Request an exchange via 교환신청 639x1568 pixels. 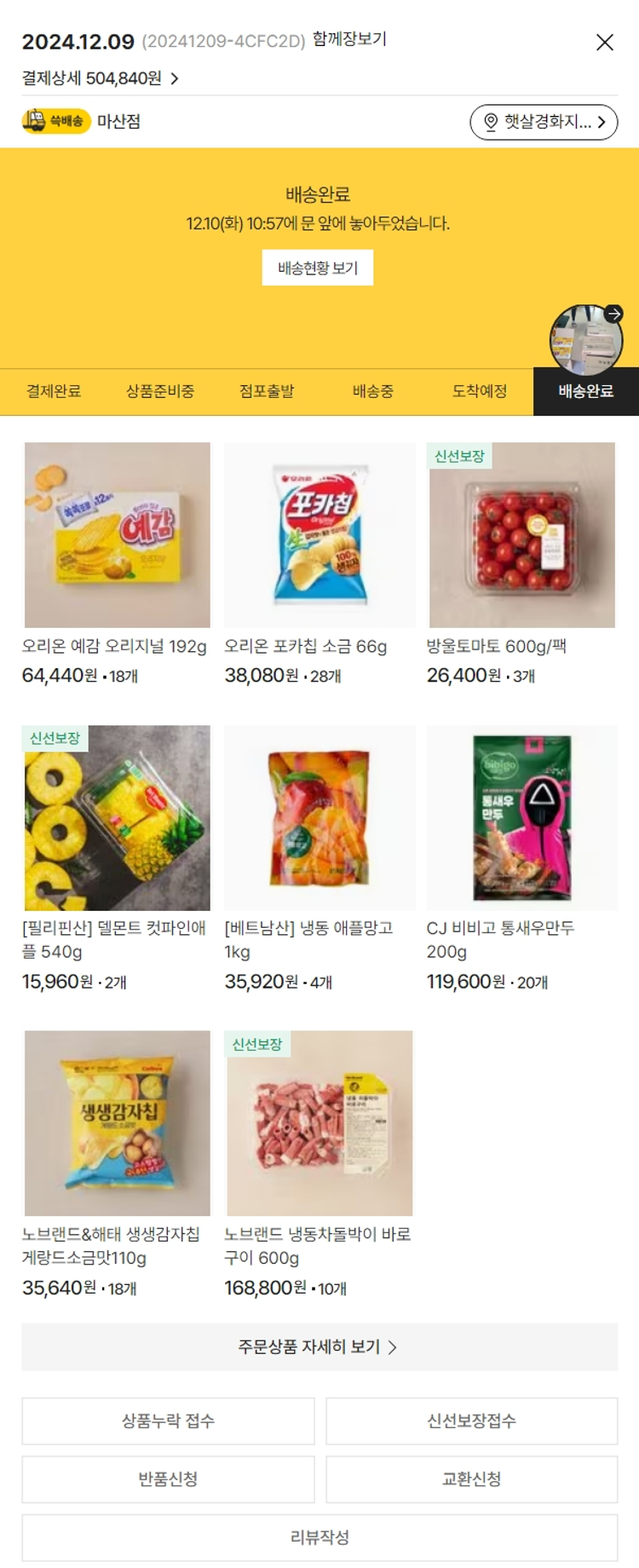pyautogui.click(x=471, y=1479)
